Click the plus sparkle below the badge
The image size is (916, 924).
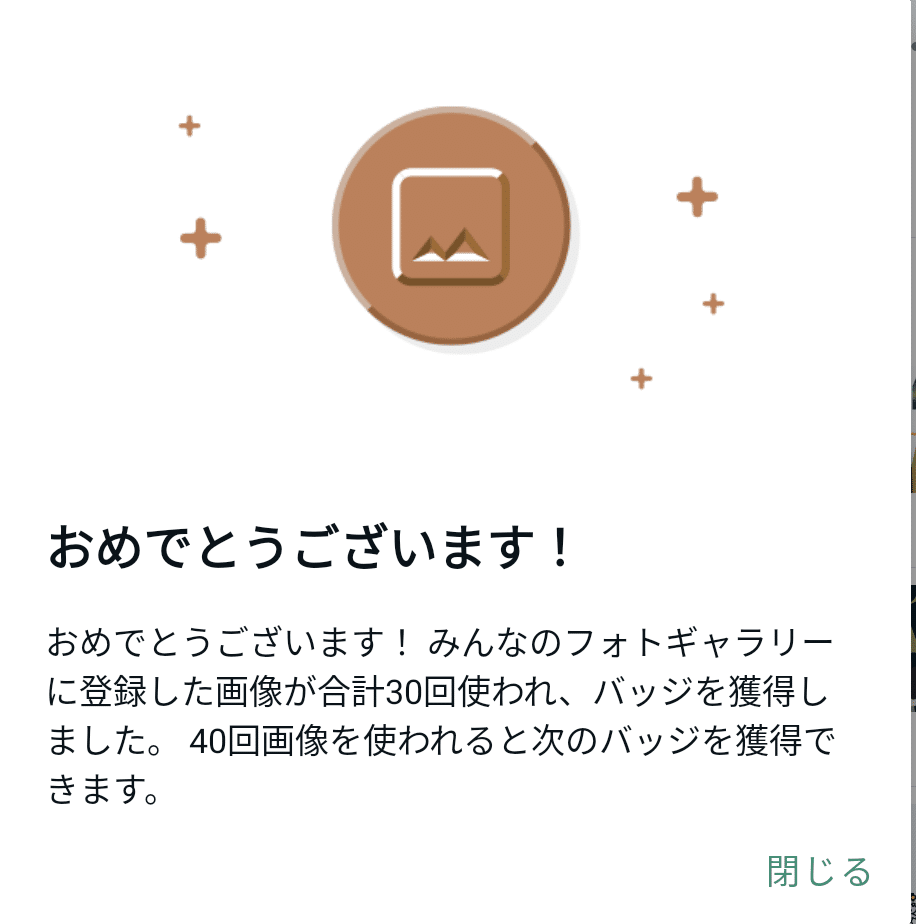tap(640, 378)
